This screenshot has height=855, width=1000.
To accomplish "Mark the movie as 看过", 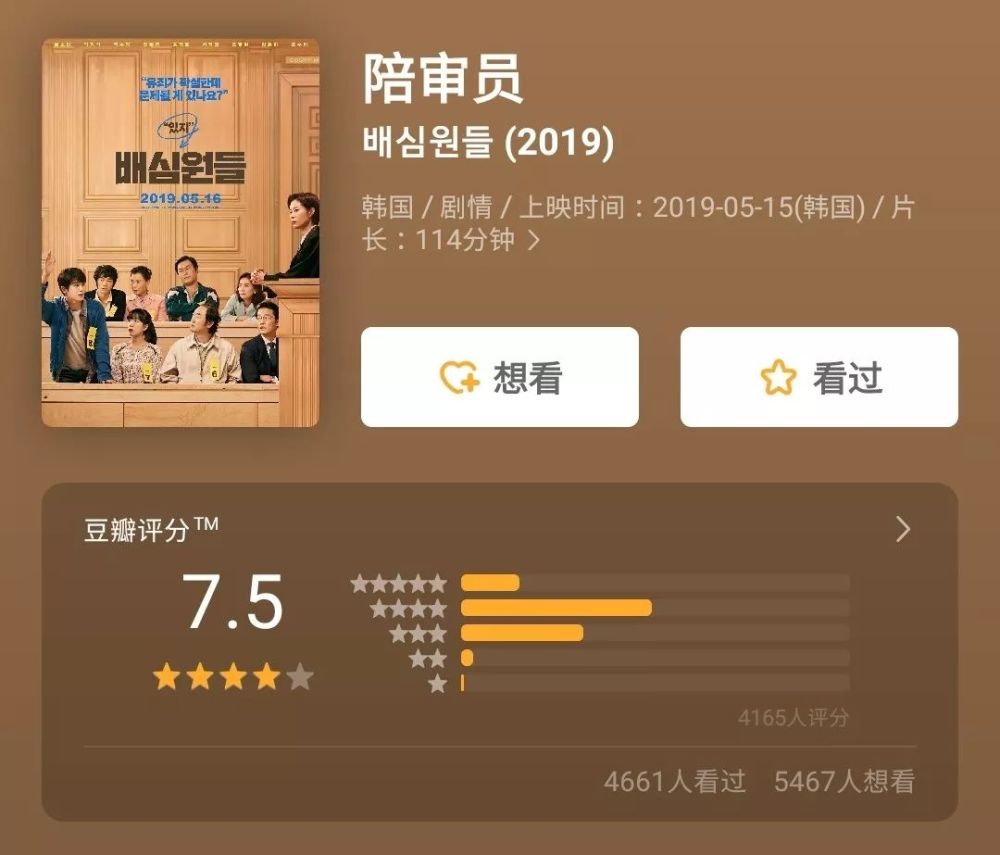I will pyautogui.click(x=819, y=377).
